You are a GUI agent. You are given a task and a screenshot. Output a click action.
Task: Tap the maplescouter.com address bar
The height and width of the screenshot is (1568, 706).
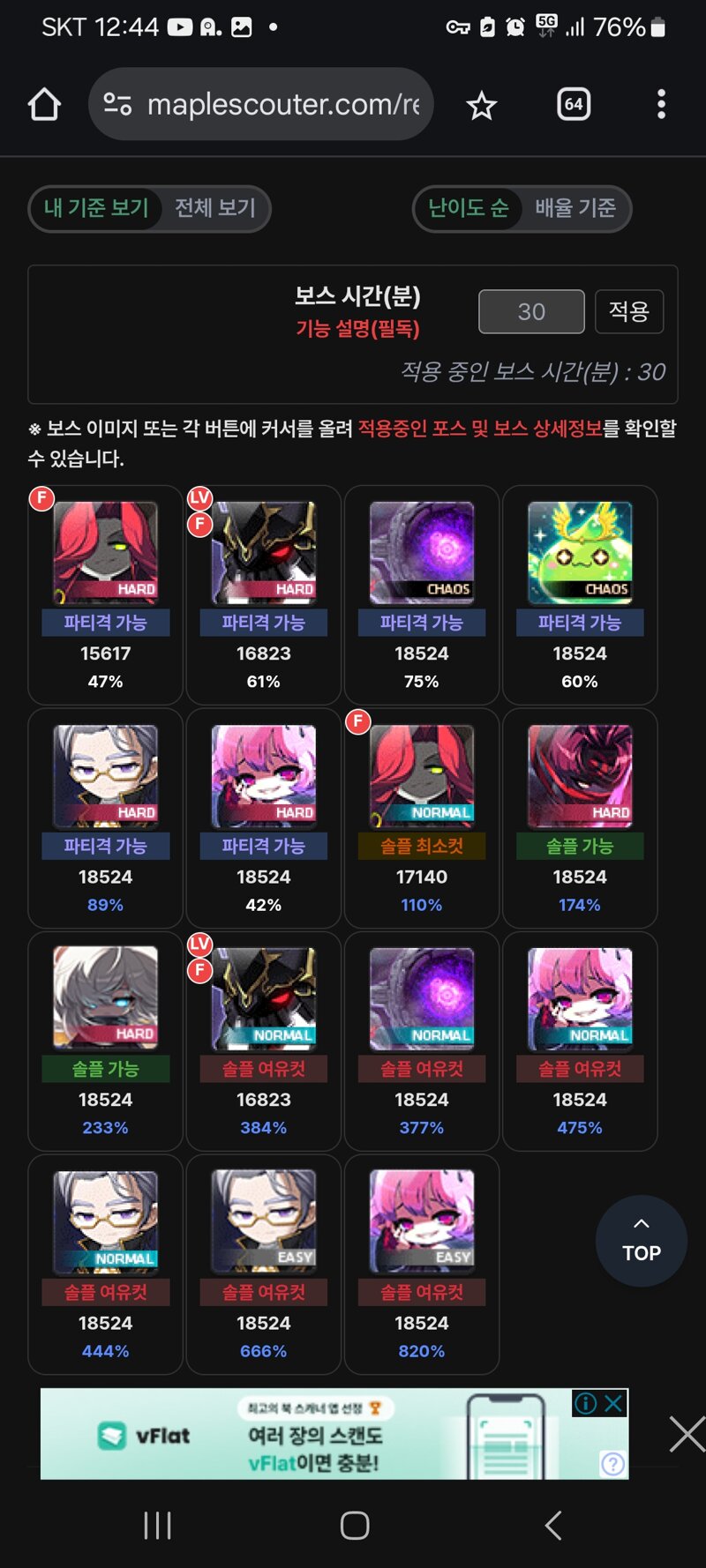[261, 104]
